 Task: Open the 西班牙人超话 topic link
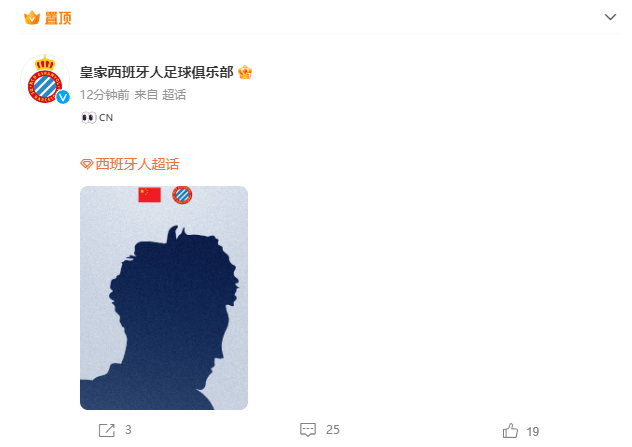129,164
